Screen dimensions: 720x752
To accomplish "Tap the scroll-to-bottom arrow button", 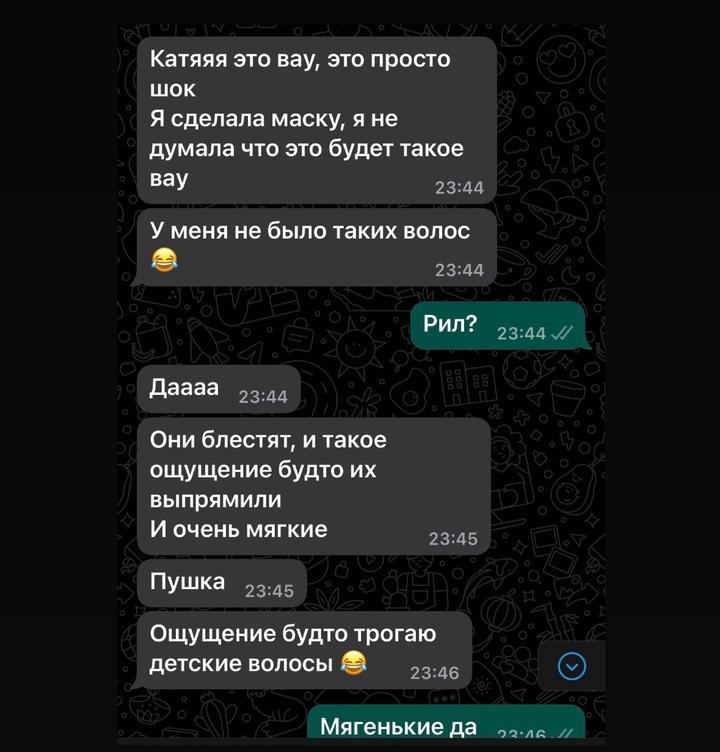I will coord(571,666).
